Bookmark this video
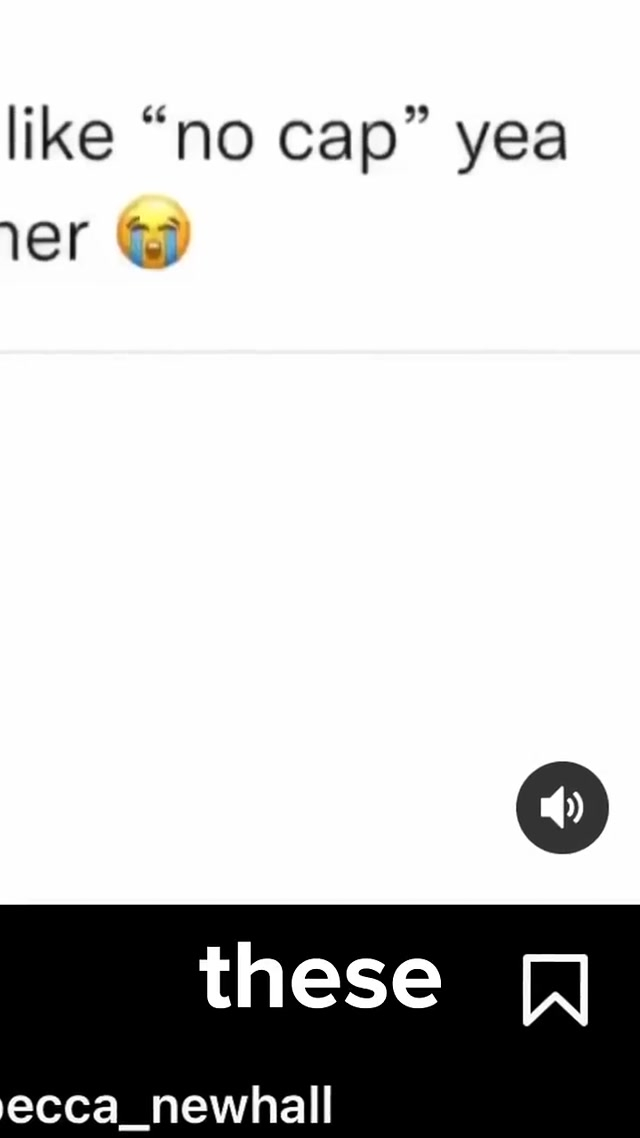The height and width of the screenshot is (1138, 640). [x=555, y=989]
